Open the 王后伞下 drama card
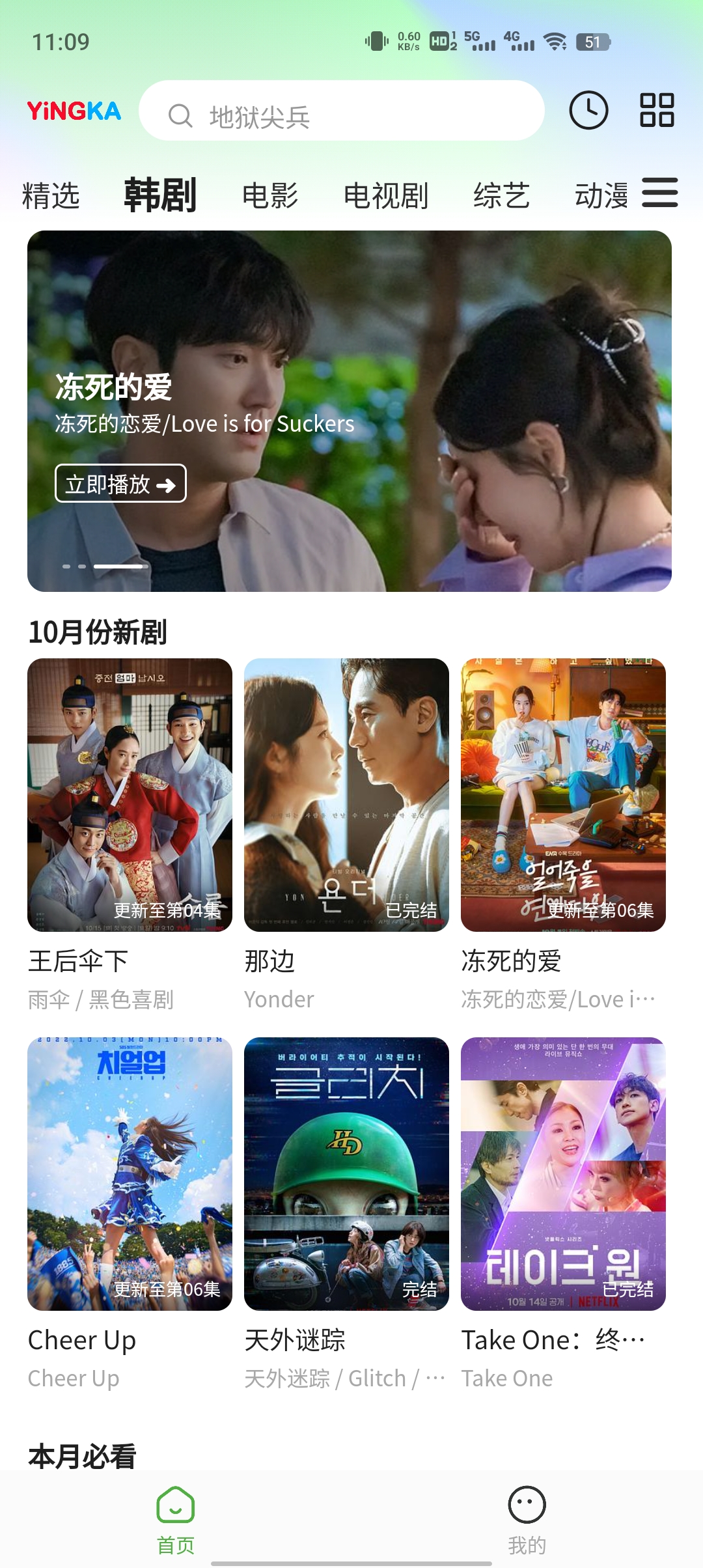Image resolution: width=703 pixels, height=1568 pixels. coord(130,795)
